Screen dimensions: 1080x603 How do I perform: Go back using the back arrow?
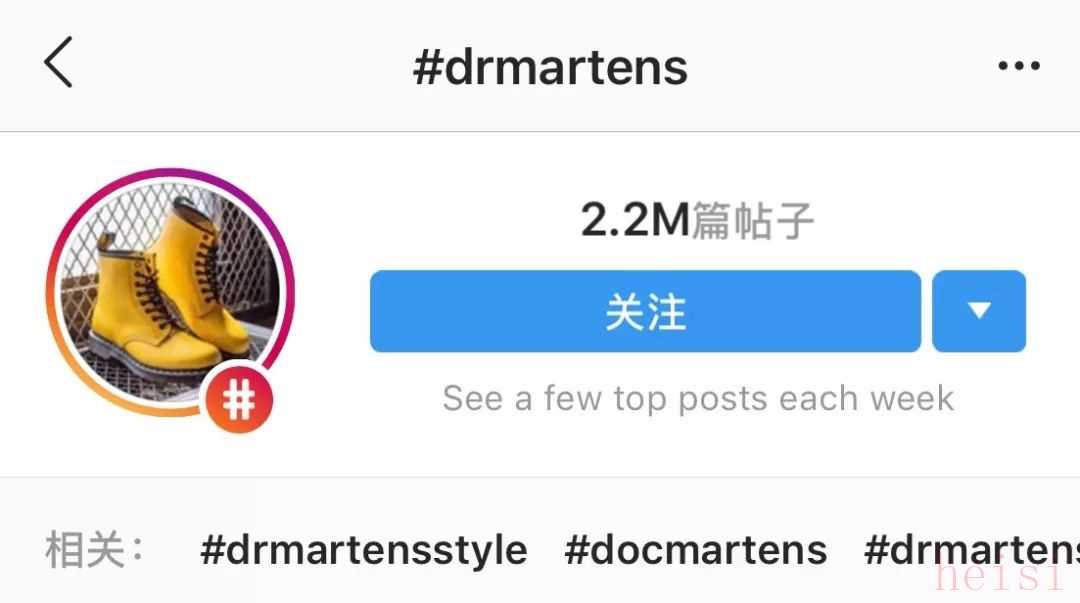click(x=58, y=65)
